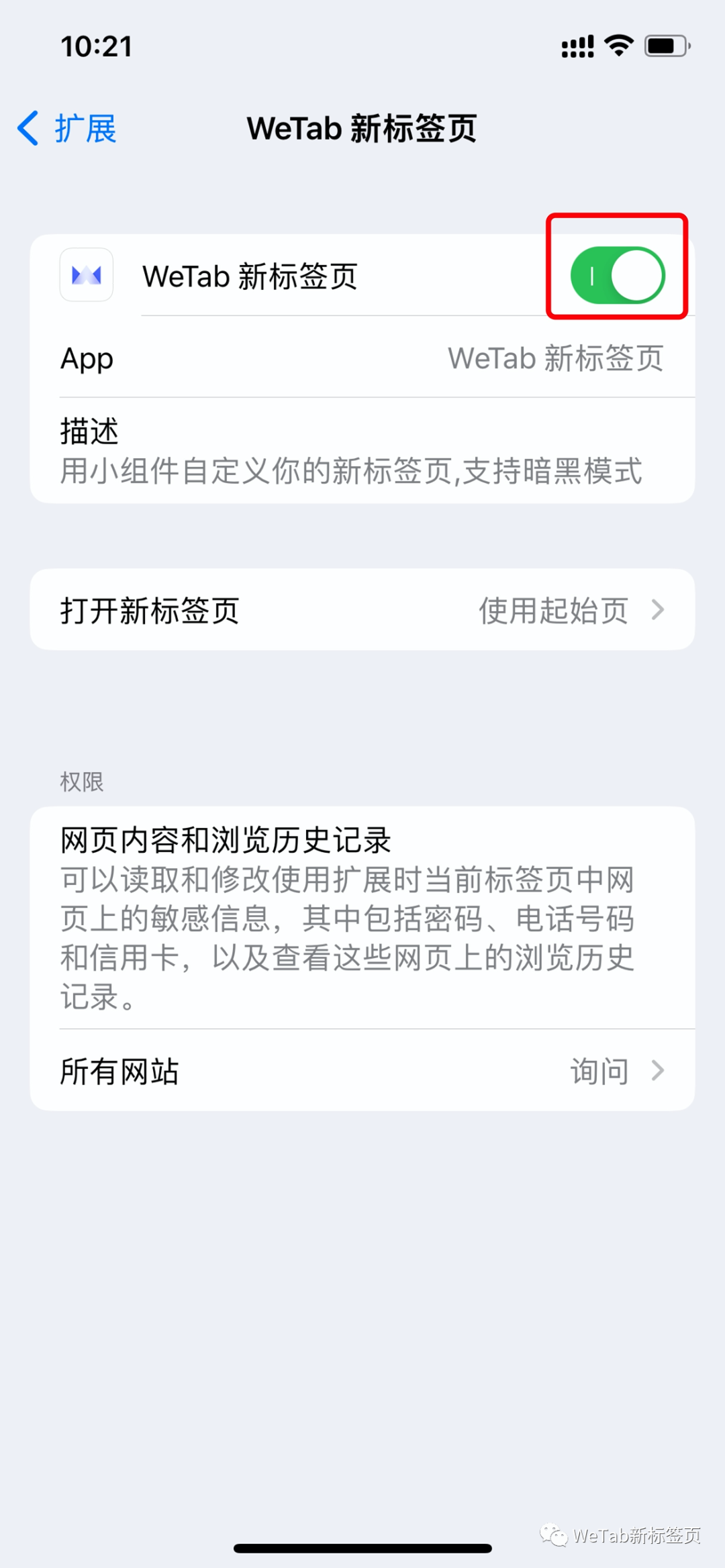Image resolution: width=725 pixels, height=1568 pixels.
Task: Tap the Wi-Fi icon in status bar
Action: (x=618, y=45)
